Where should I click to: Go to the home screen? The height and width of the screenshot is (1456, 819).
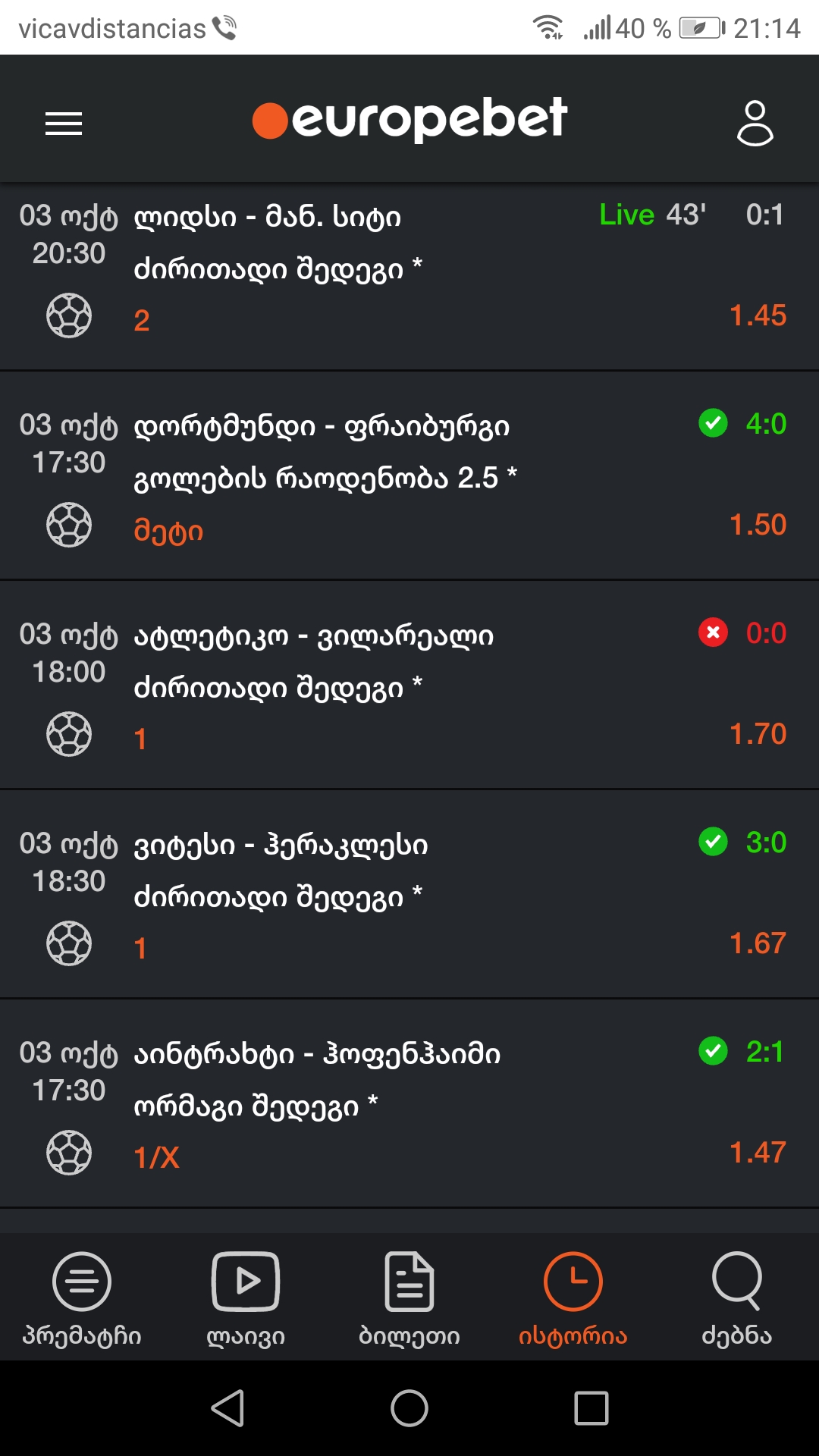(409, 1408)
